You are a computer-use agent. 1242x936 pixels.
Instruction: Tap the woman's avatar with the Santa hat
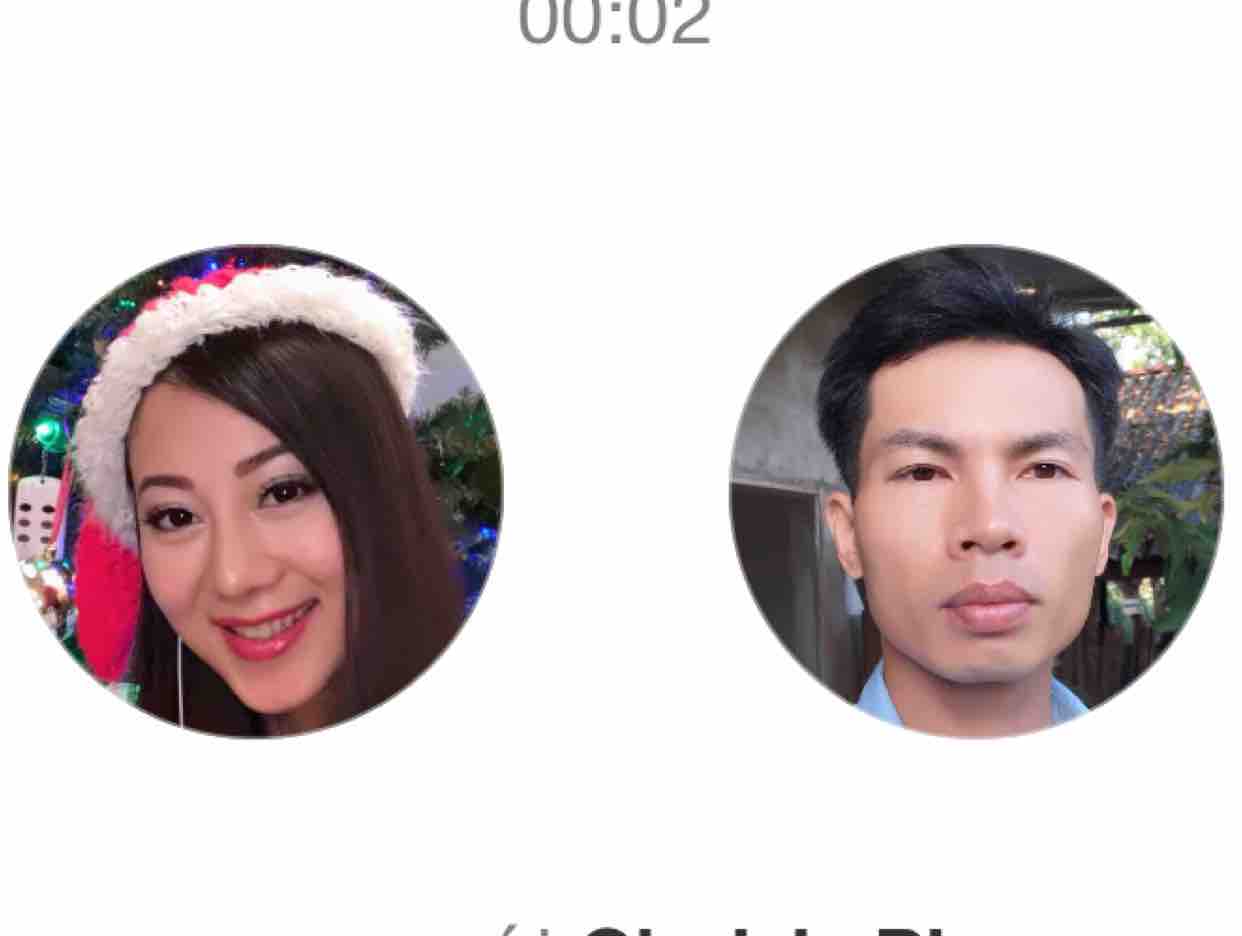click(256, 491)
